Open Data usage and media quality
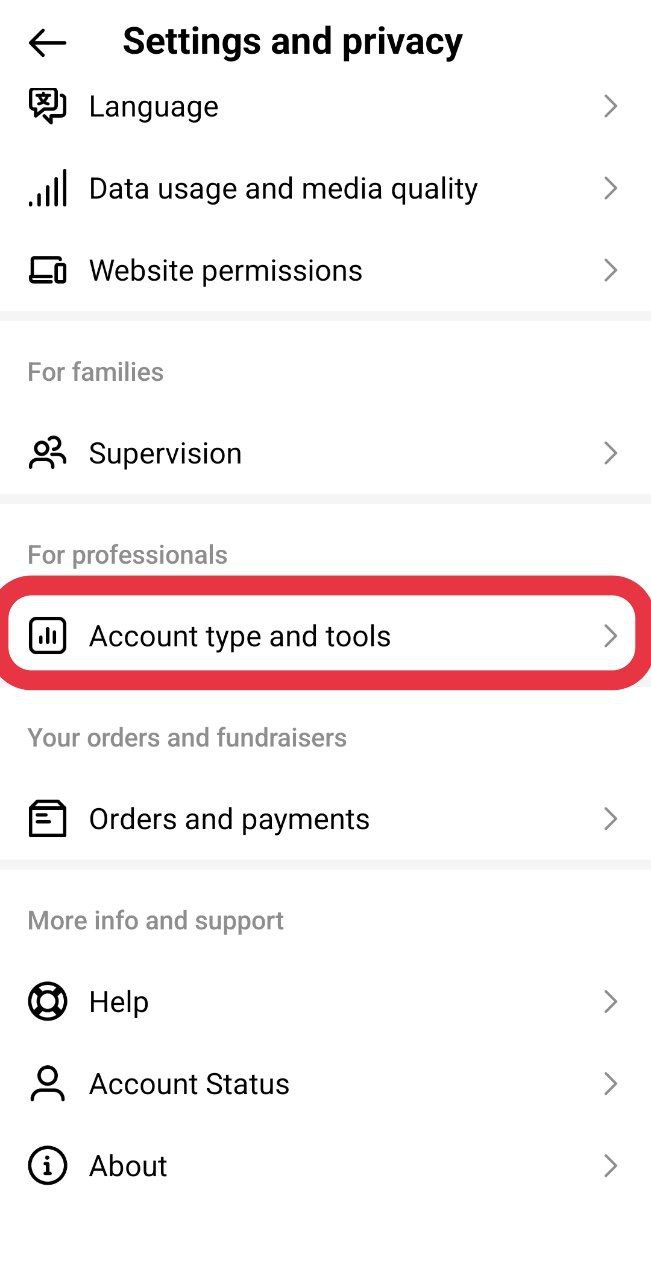This screenshot has width=651, height=1280. tap(325, 188)
